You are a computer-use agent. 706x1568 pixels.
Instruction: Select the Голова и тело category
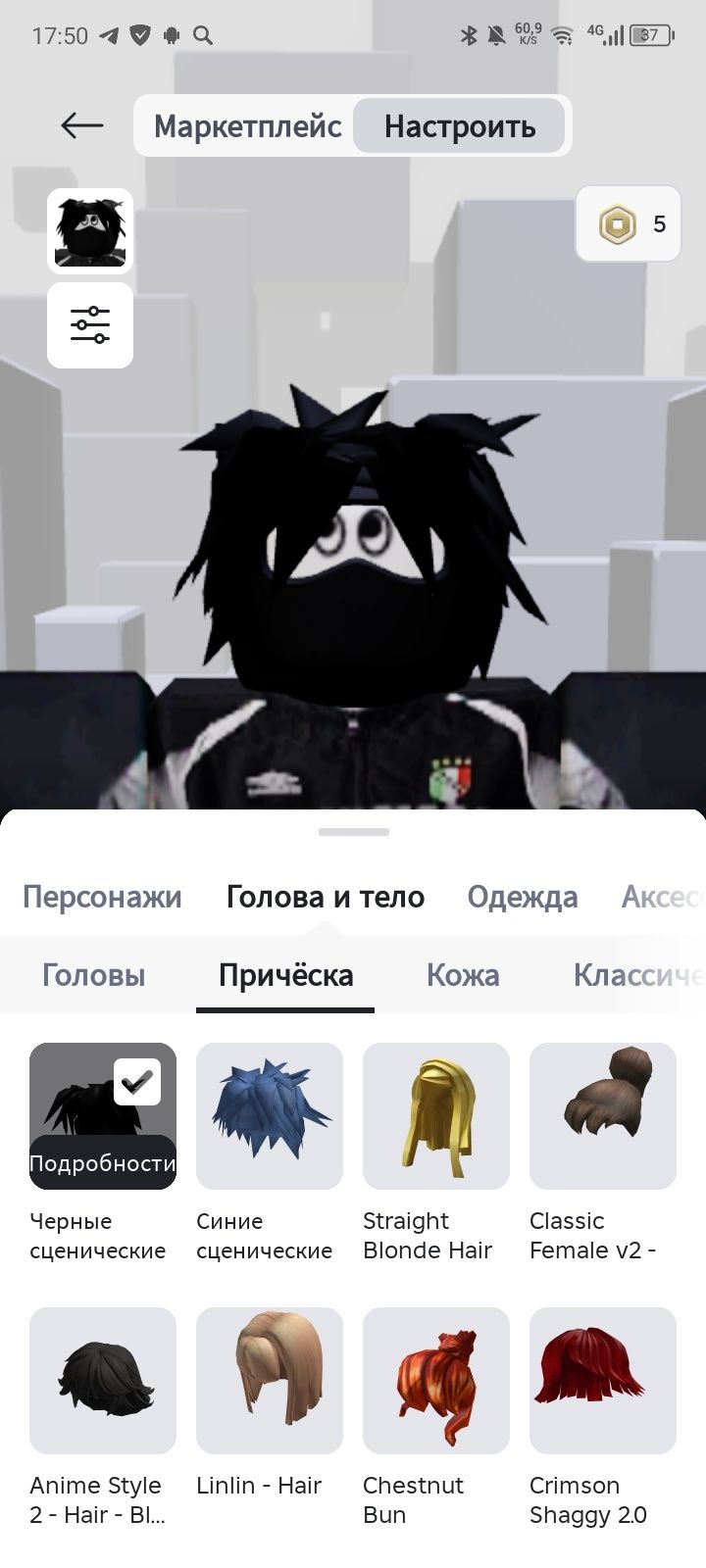(325, 897)
